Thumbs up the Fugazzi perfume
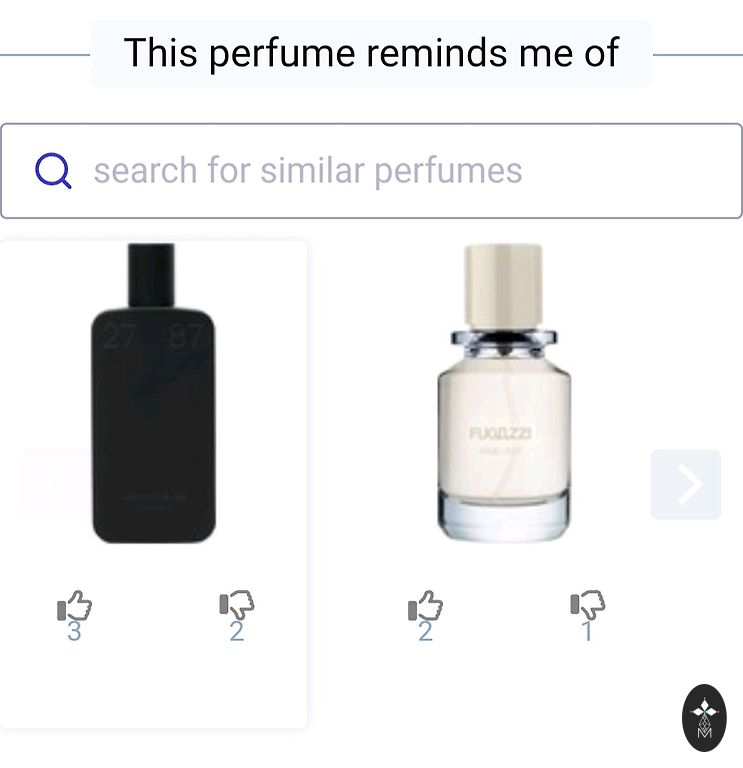Image resolution: width=743 pixels, height=768 pixels. tap(425, 606)
